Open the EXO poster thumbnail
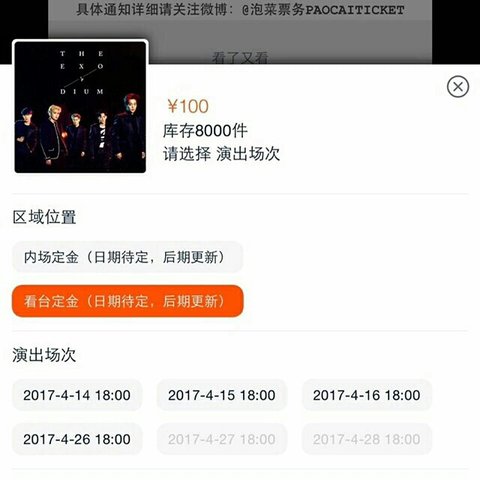The width and height of the screenshot is (480, 480). coord(80,107)
